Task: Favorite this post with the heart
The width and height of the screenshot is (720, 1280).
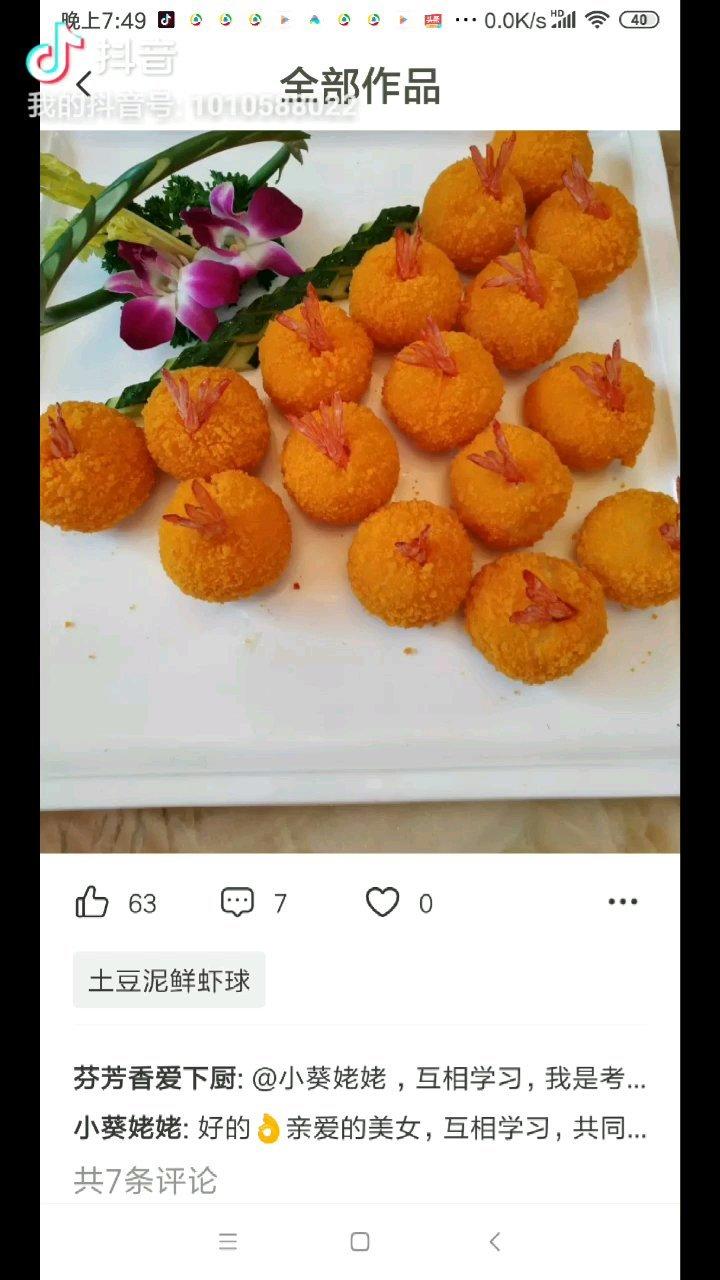Action: (x=382, y=903)
